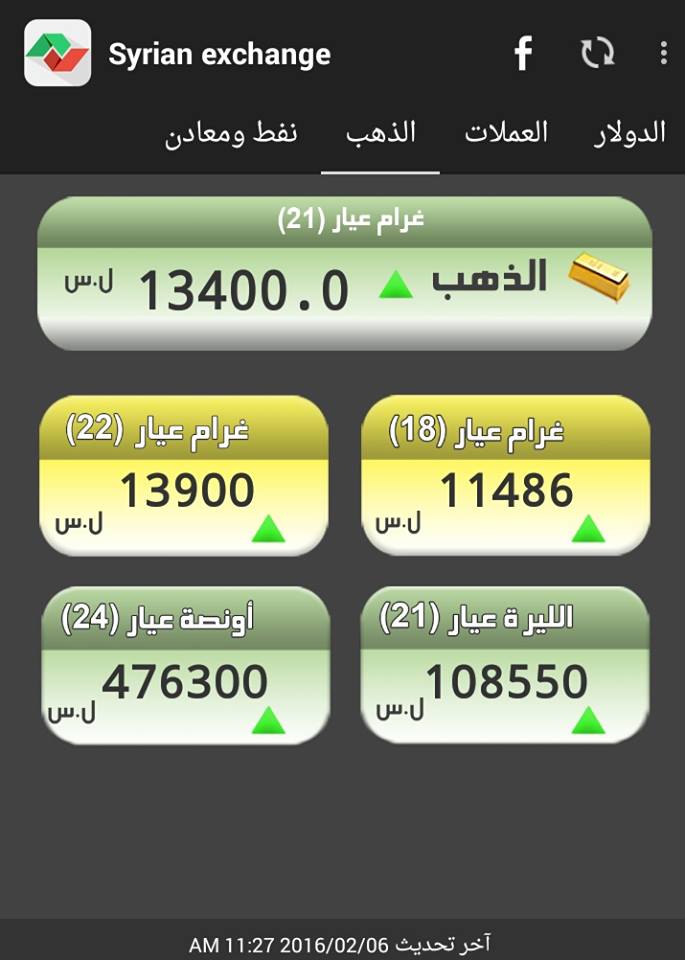Viewport: 685px width, 960px height.
Task: Go to the نفط ومعادن tab
Action: coord(231,134)
